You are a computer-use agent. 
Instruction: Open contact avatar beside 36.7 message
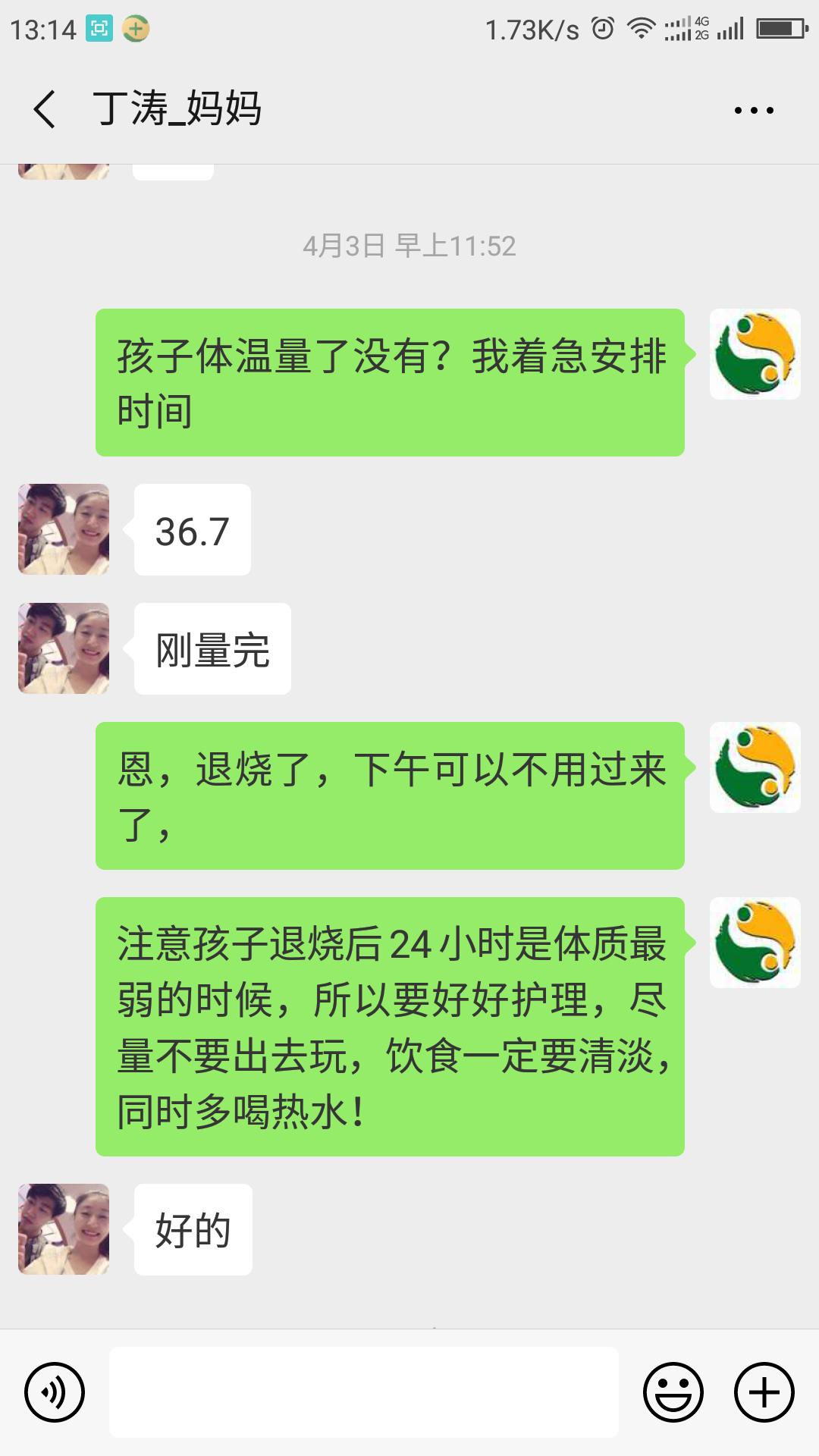[x=64, y=529]
